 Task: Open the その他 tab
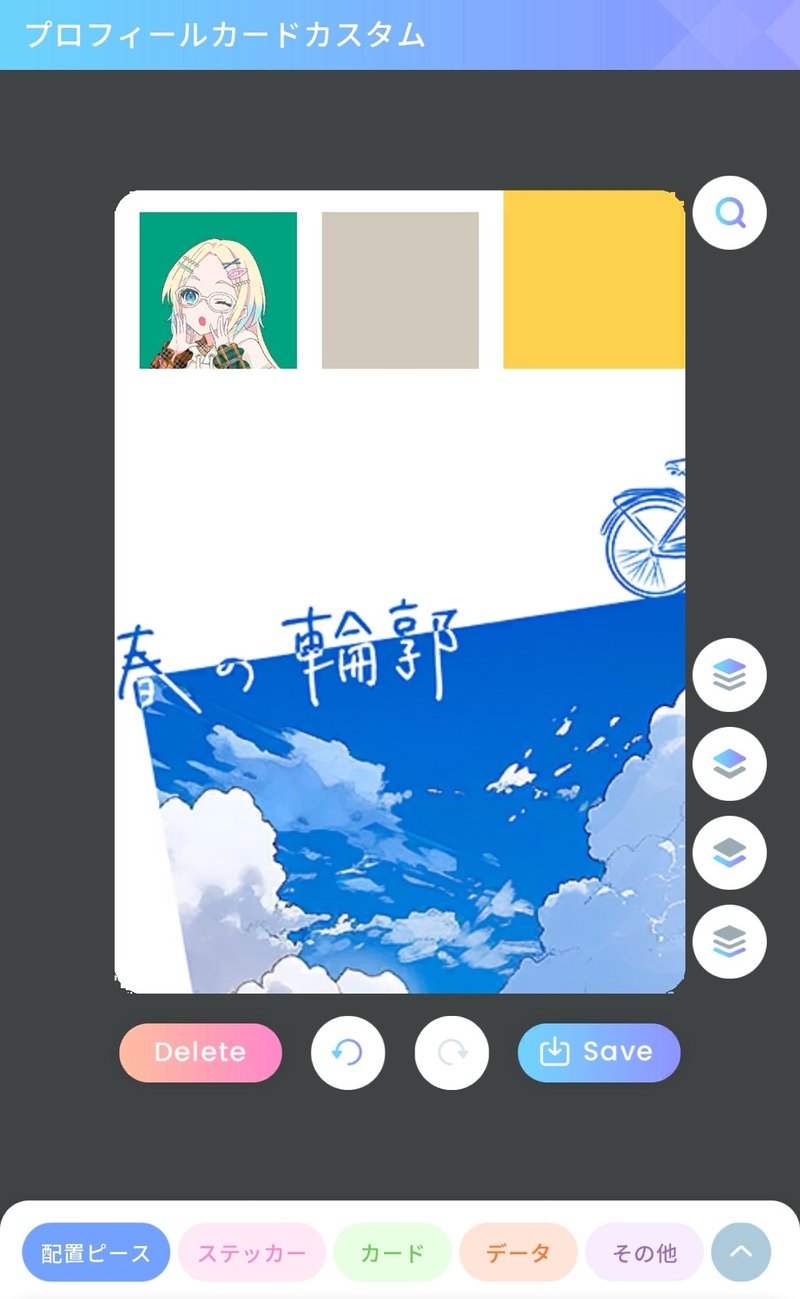coord(644,1252)
